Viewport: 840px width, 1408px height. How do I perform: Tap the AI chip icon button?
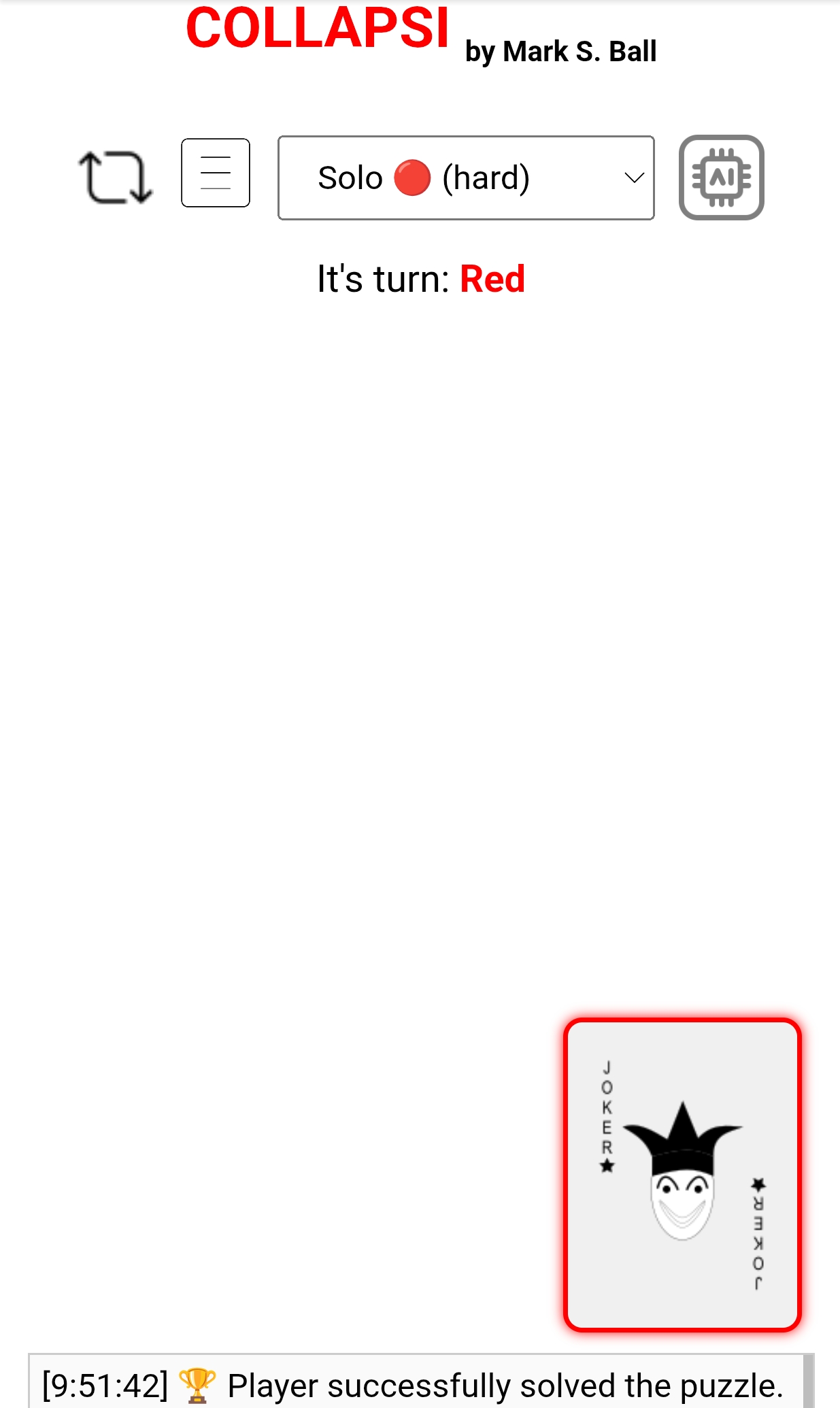click(x=721, y=178)
